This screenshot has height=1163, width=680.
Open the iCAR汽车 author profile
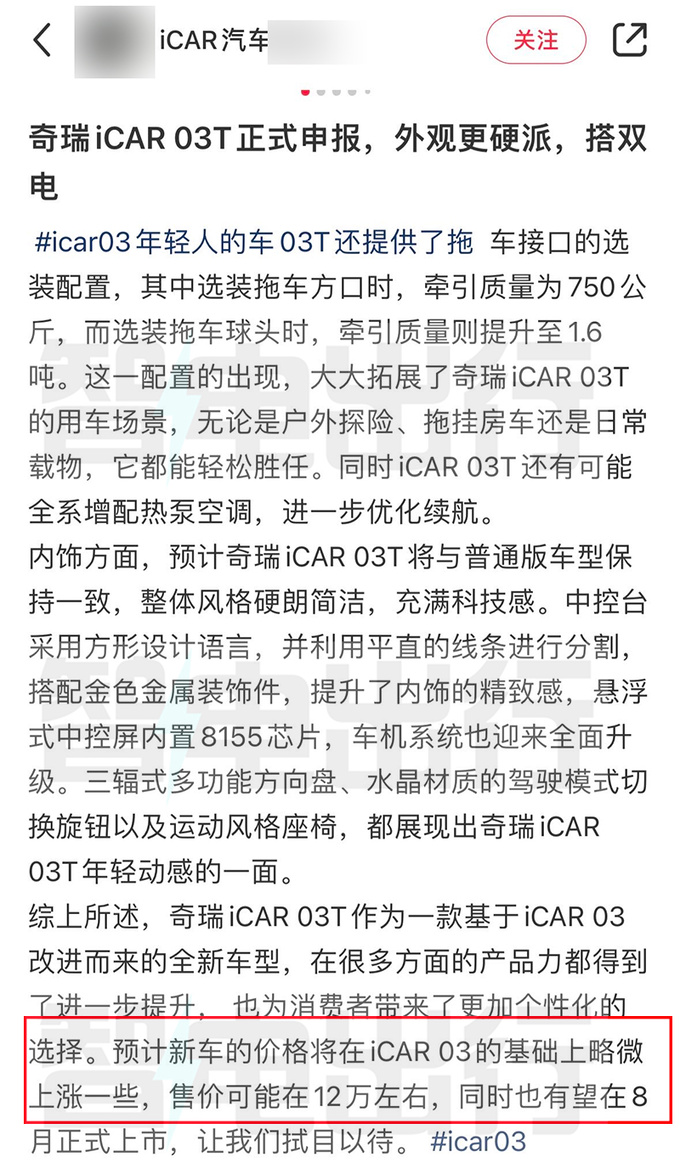pos(215,42)
